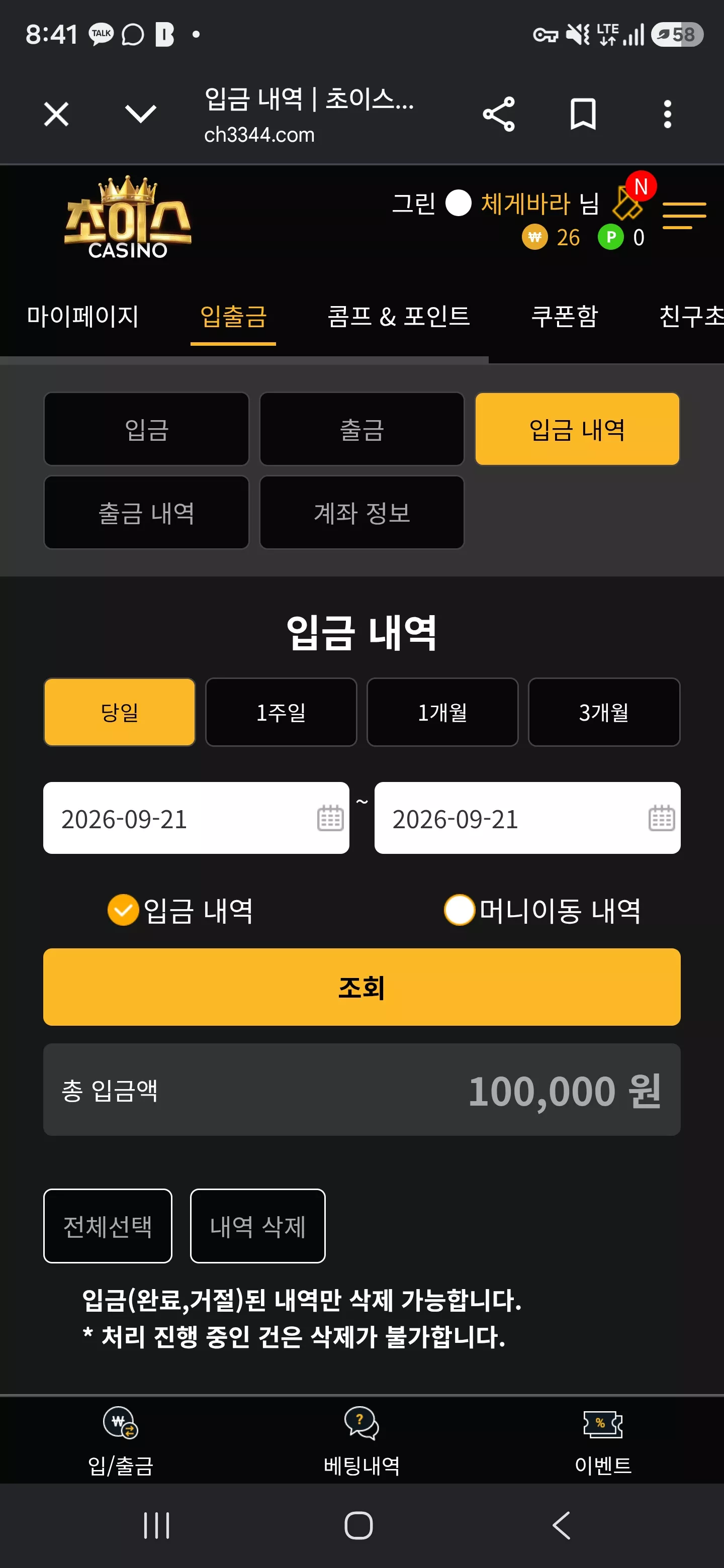
Task: Open 베팅내역 in bottom navigation
Action: pos(361,1441)
